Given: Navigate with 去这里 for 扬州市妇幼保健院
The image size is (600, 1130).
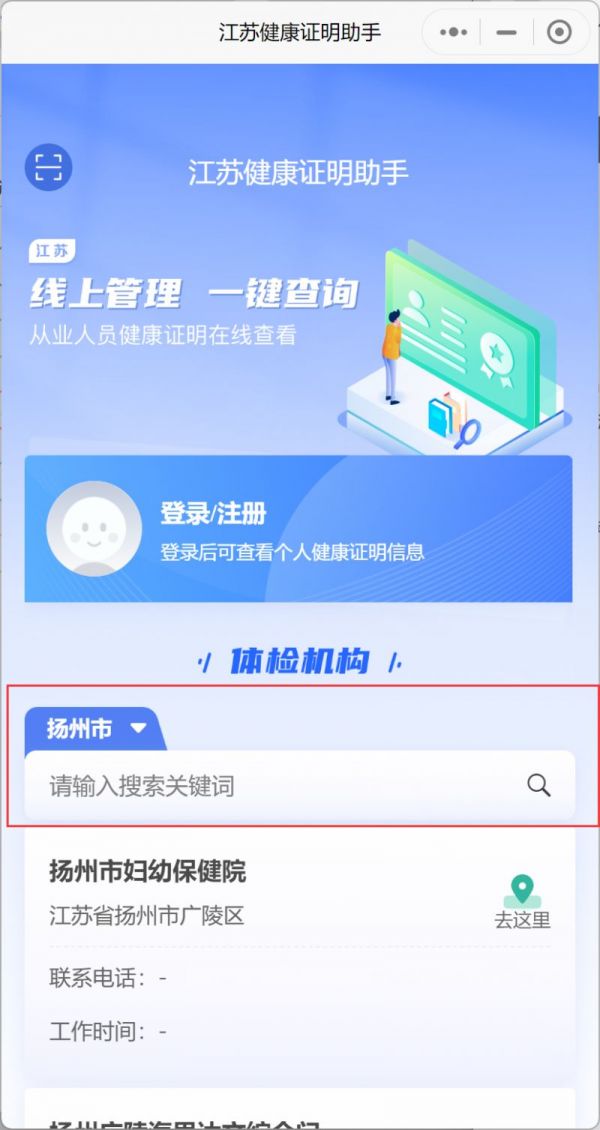Looking at the screenshot, I should (x=522, y=902).
